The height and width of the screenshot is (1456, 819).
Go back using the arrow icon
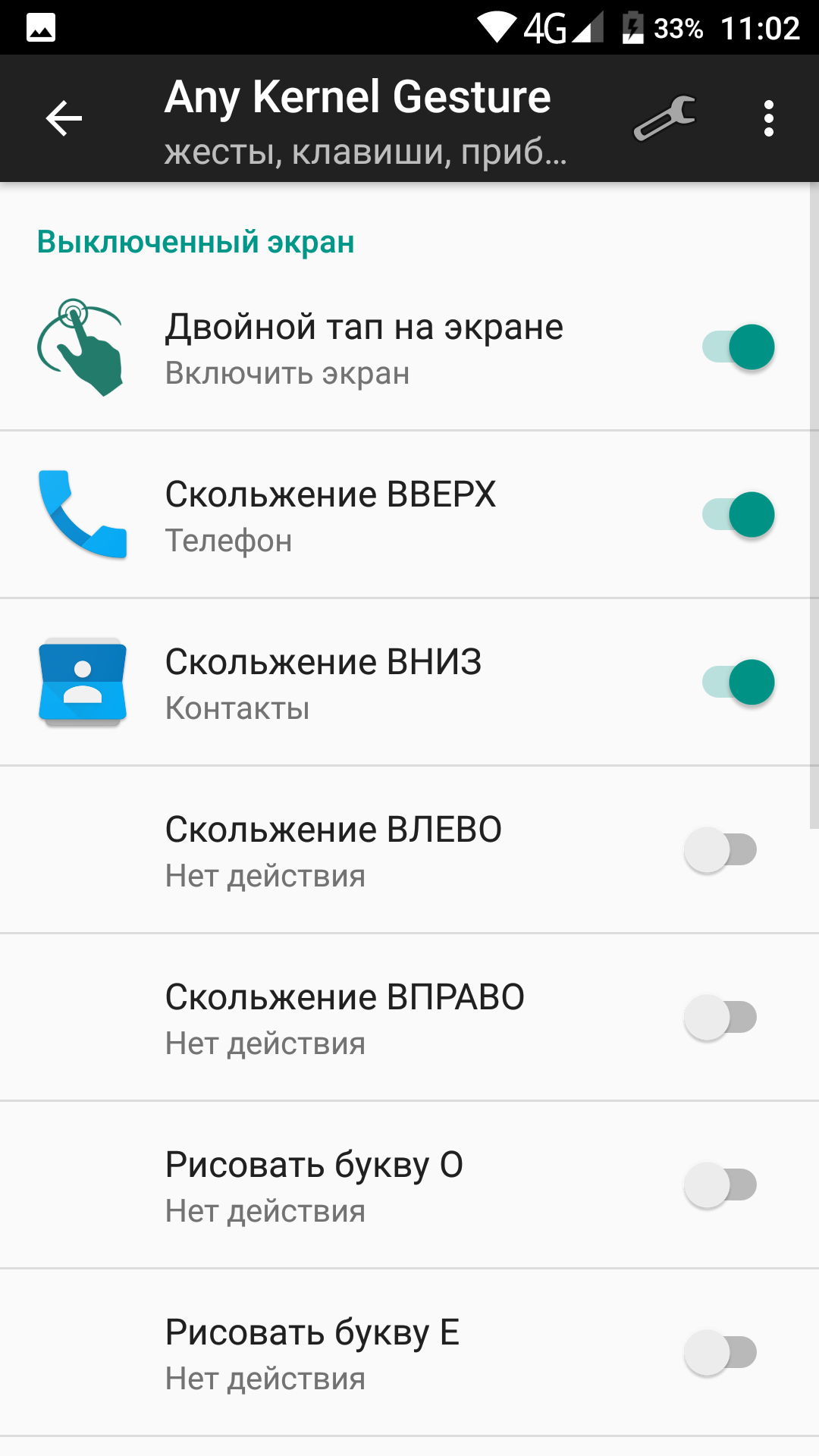coord(64,118)
